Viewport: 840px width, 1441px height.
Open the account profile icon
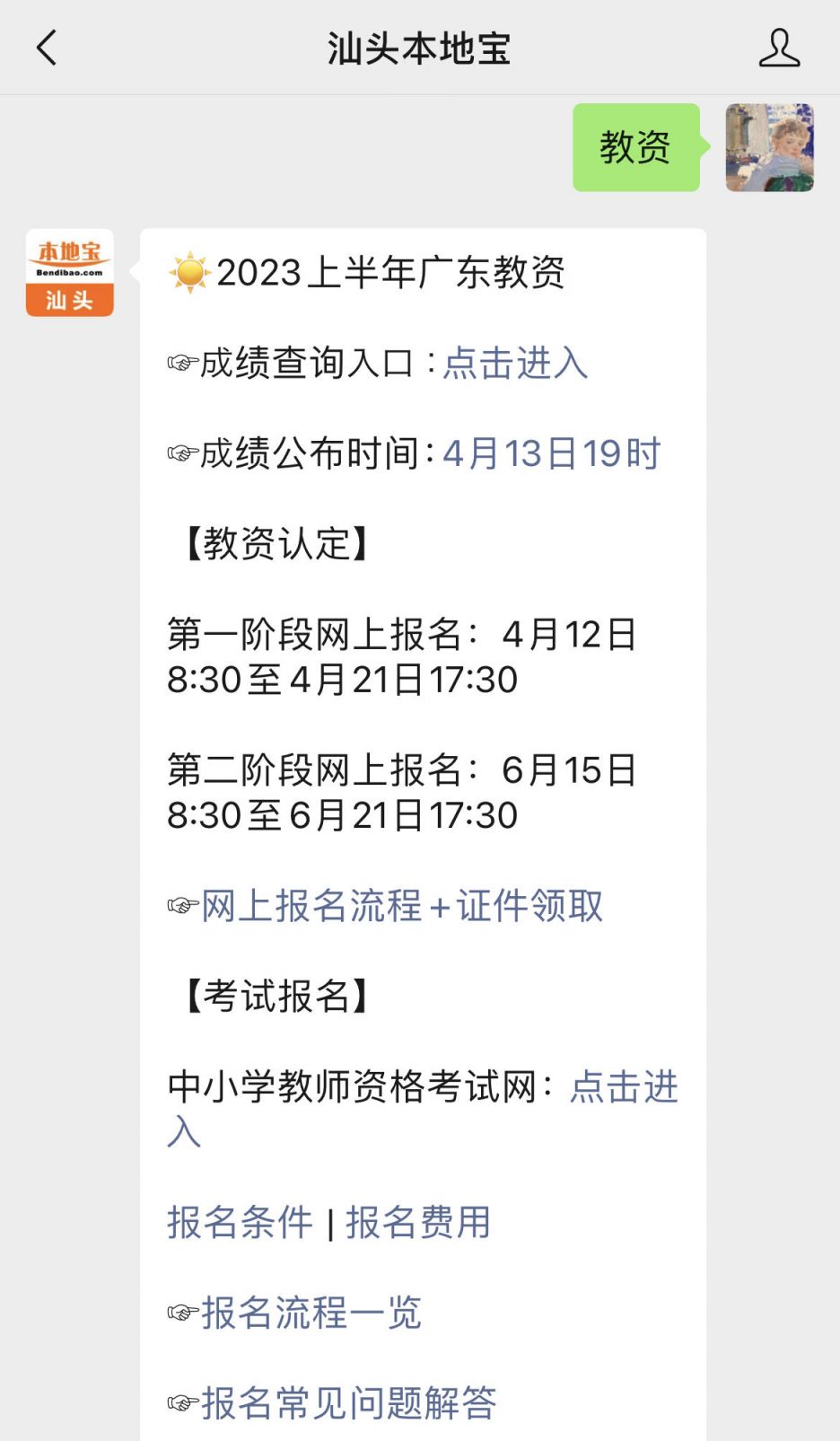pyautogui.click(x=778, y=48)
